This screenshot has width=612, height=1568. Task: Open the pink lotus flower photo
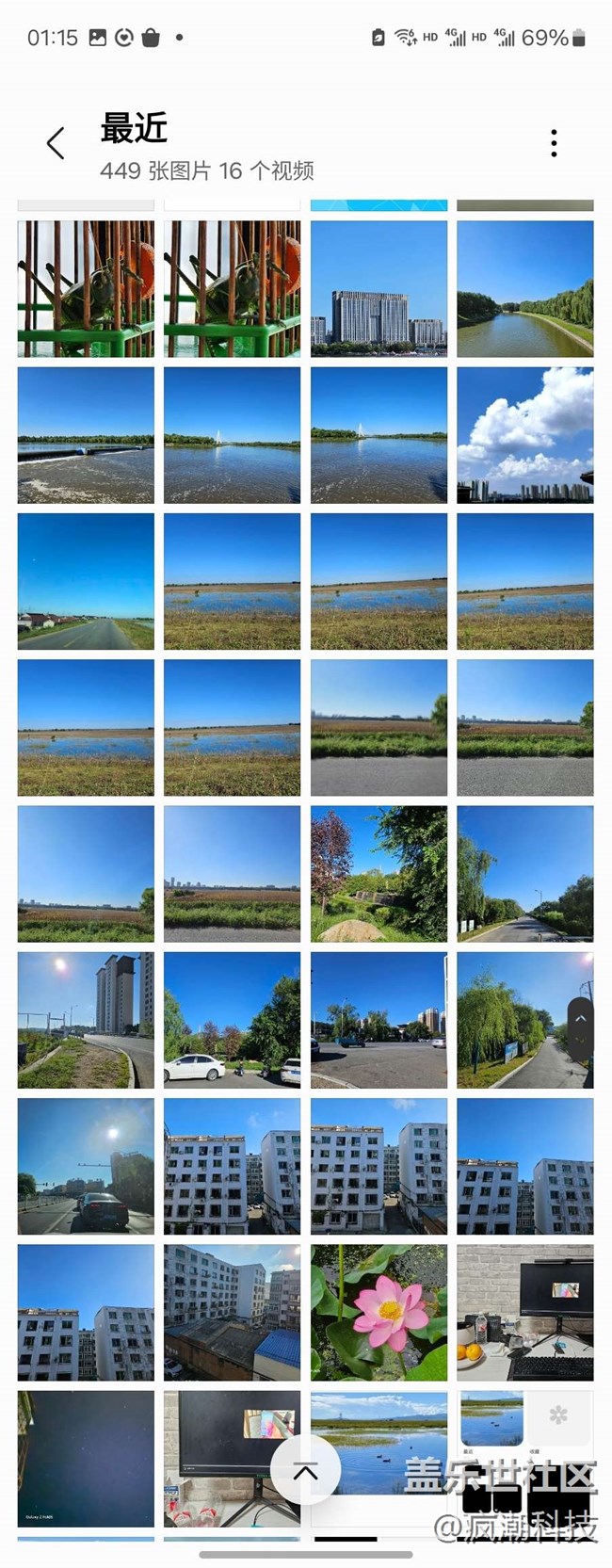point(378,1312)
